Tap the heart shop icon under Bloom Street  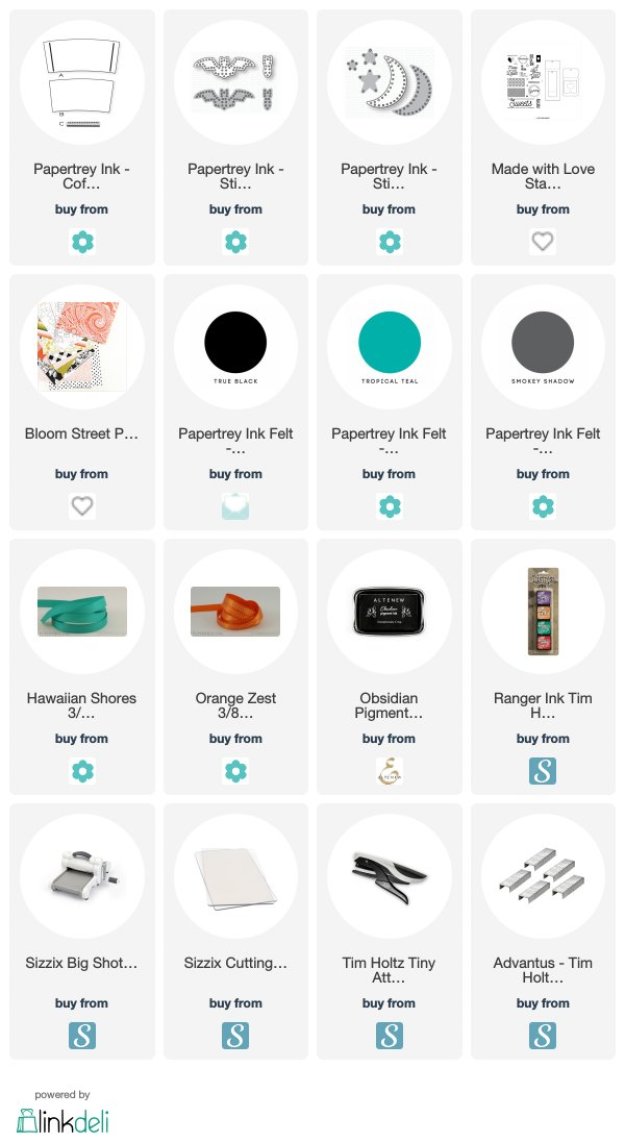[82, 506]
